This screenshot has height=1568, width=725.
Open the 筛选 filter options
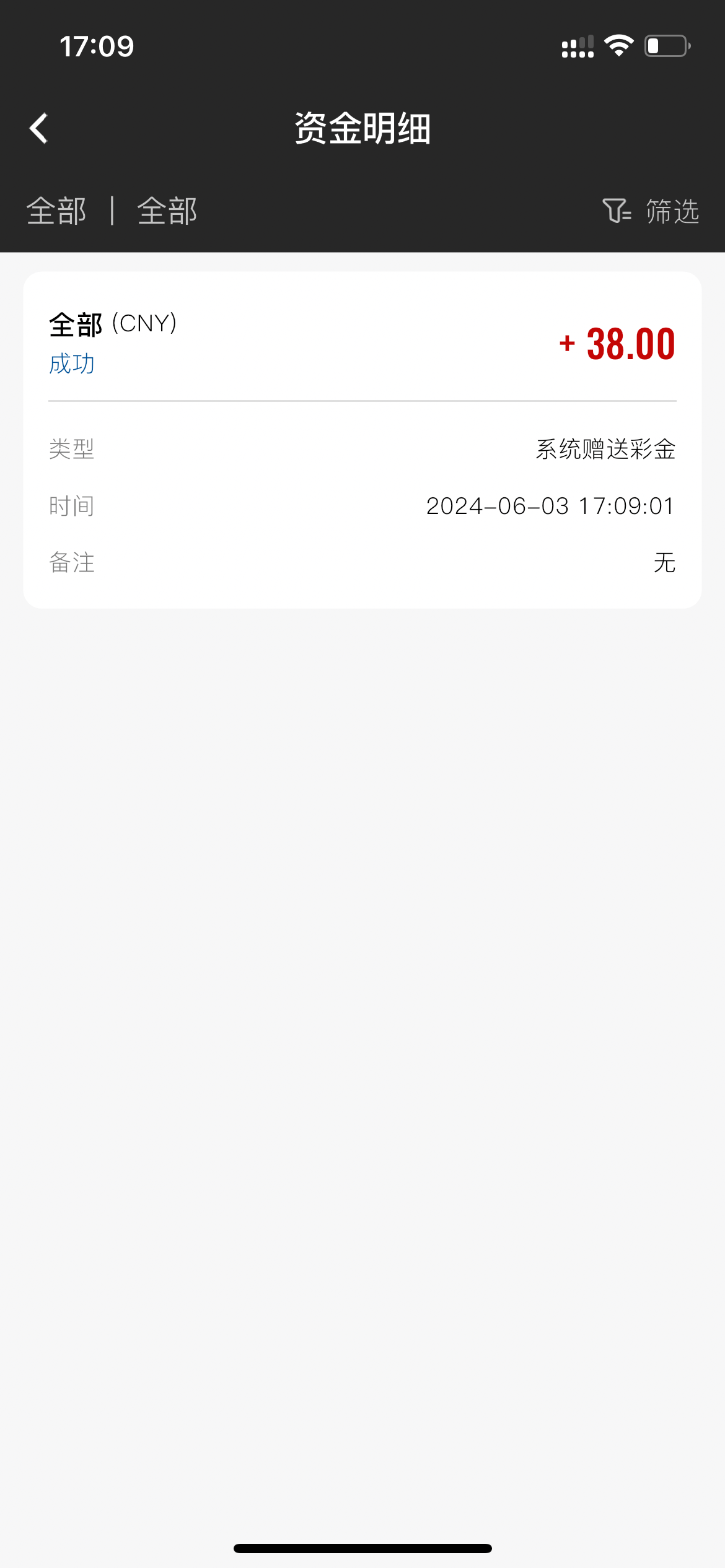coord(651,211)
